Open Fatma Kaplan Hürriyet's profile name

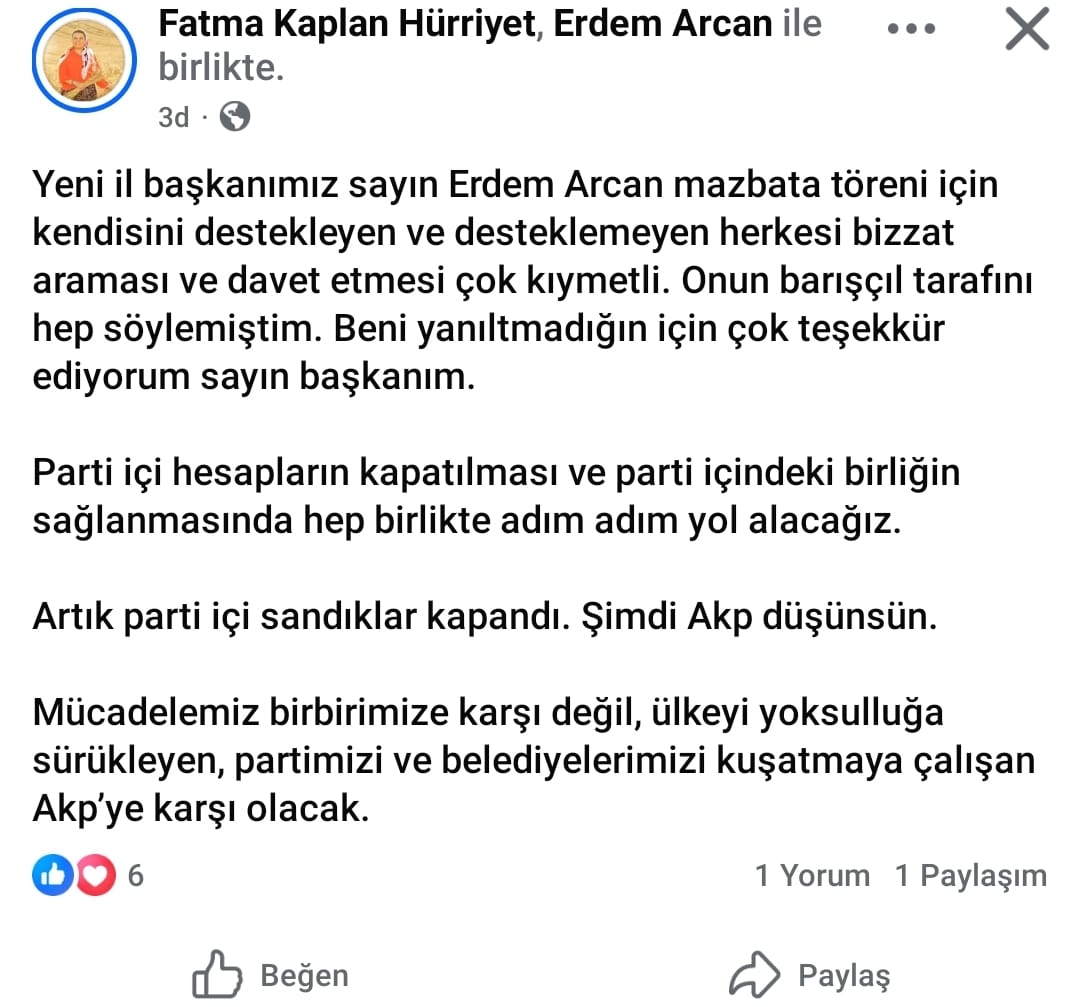click(x=346, y=25)
